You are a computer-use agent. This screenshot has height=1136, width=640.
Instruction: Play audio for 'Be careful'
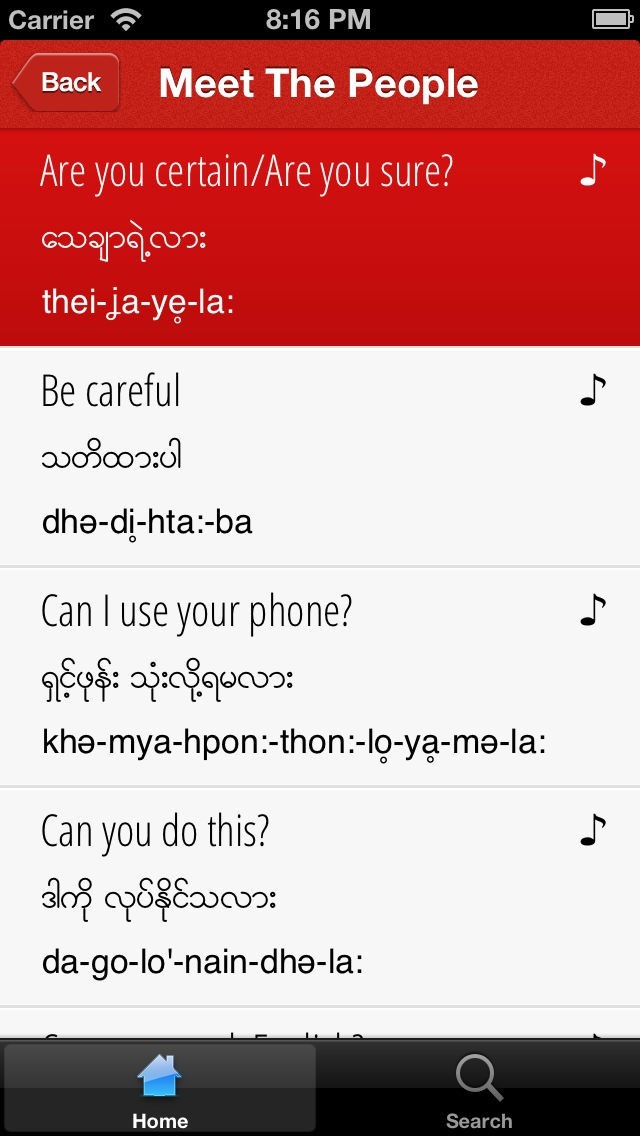pos(593,391)
